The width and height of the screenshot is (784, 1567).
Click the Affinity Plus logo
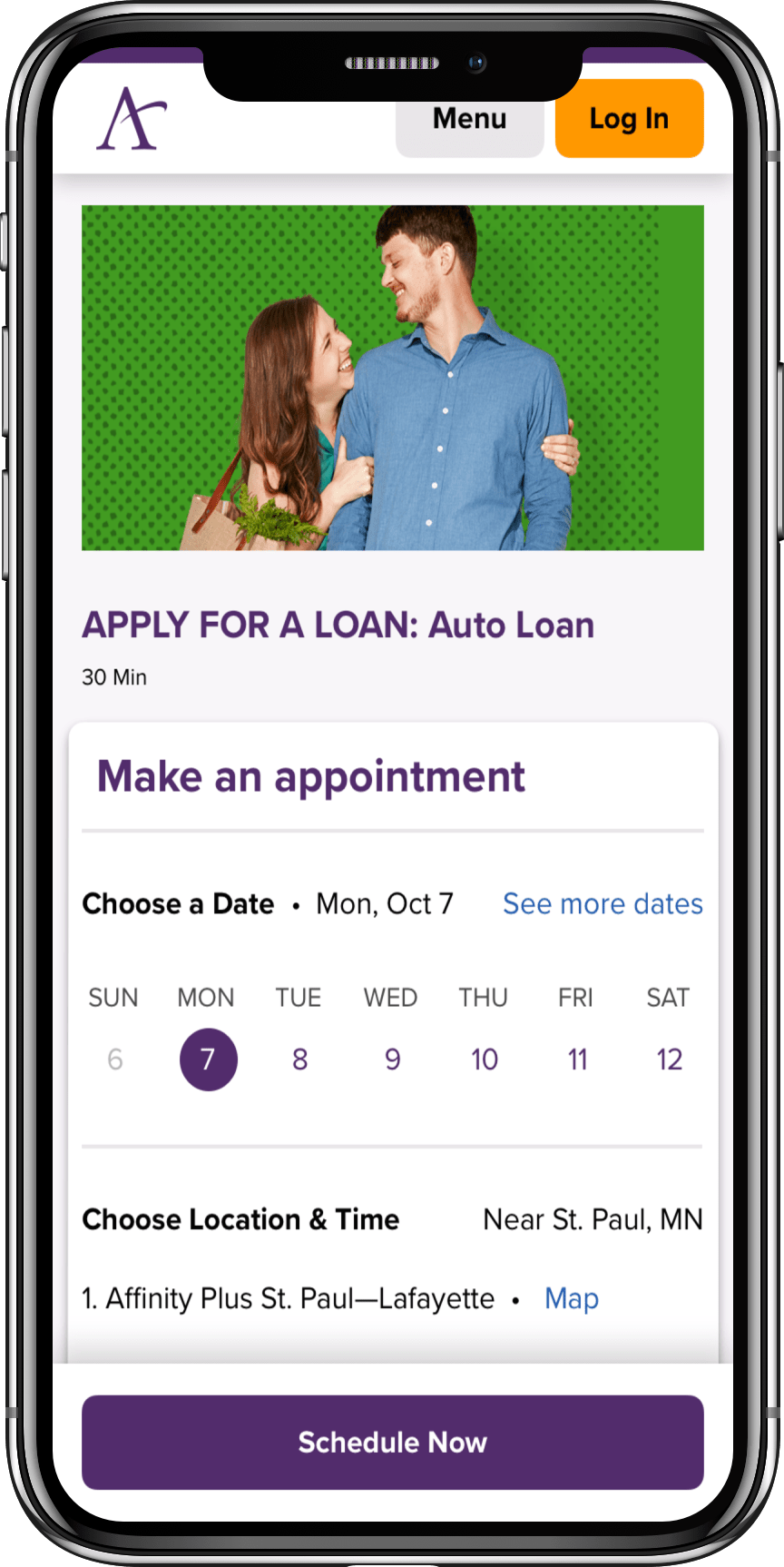[132, 119]
